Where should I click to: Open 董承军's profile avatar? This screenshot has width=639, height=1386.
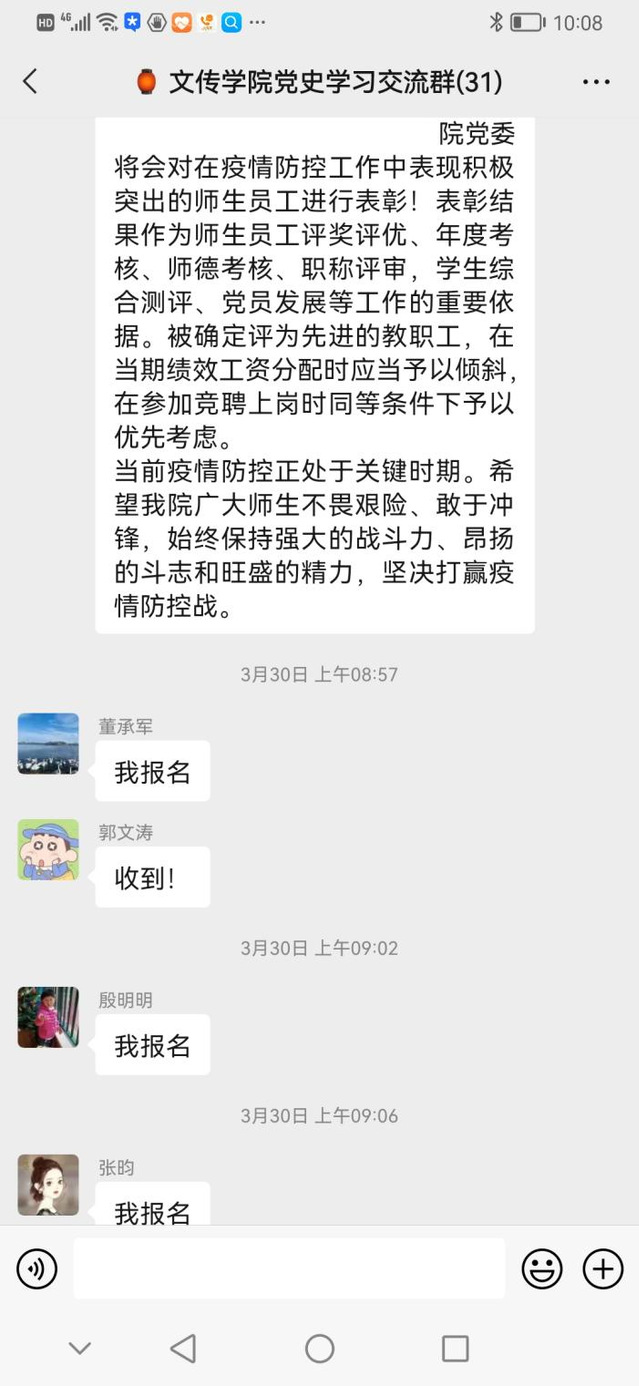(48, 743)
